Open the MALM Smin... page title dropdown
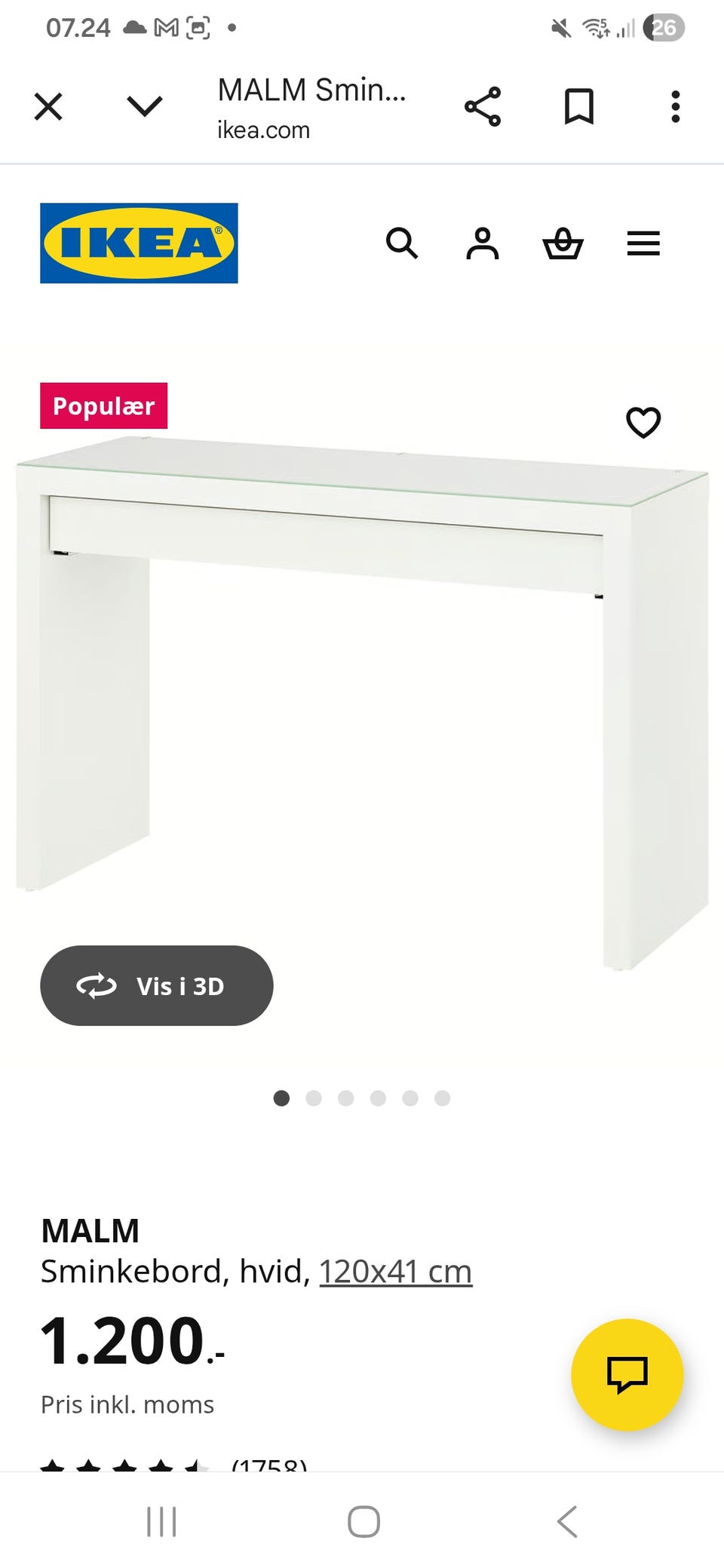Screen dimensions: 724x1568 click(311, 92)
